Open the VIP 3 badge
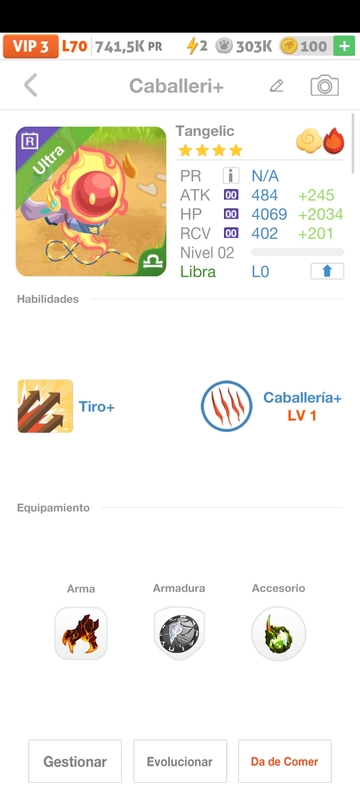Screen dimensions: 360x800 [31, 46]
